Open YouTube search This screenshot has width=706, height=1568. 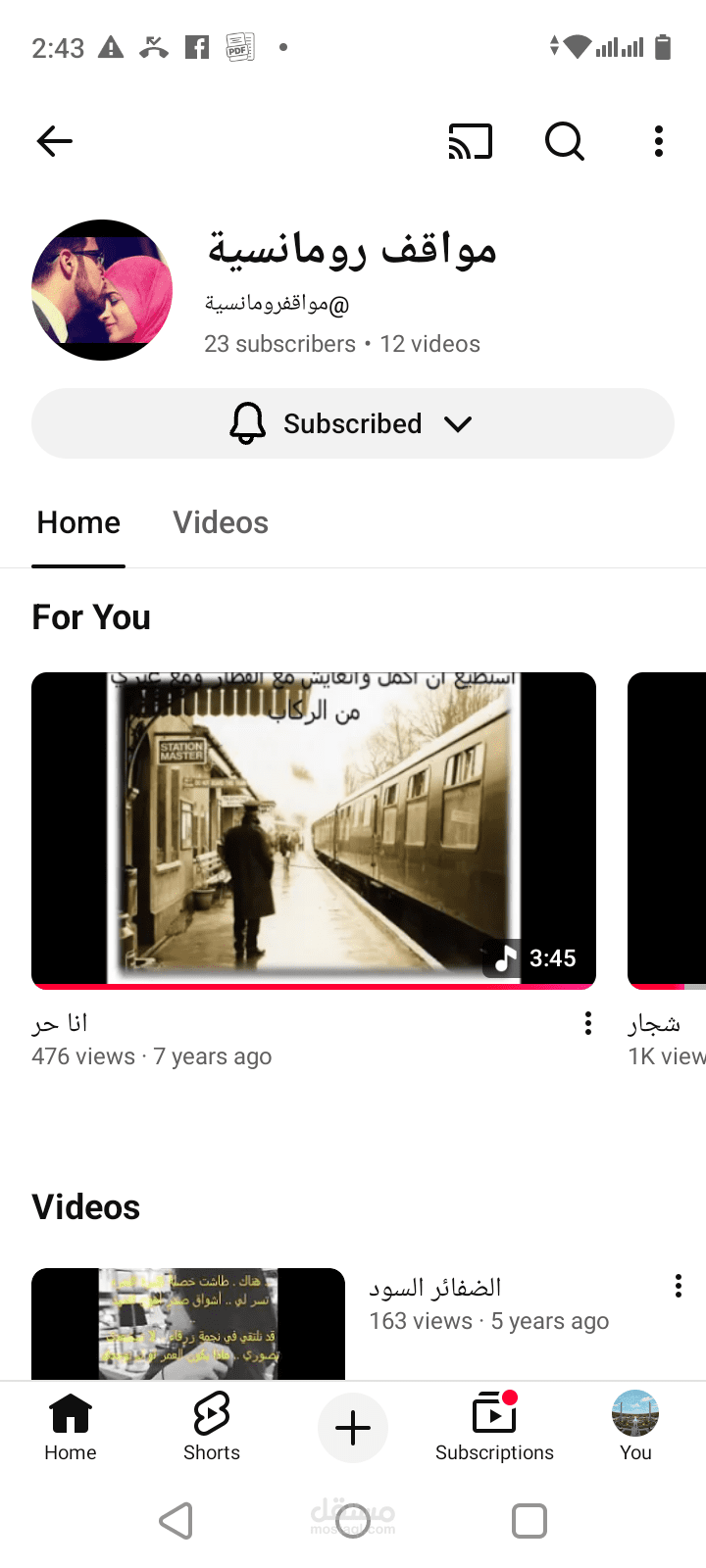click(564, 141)
